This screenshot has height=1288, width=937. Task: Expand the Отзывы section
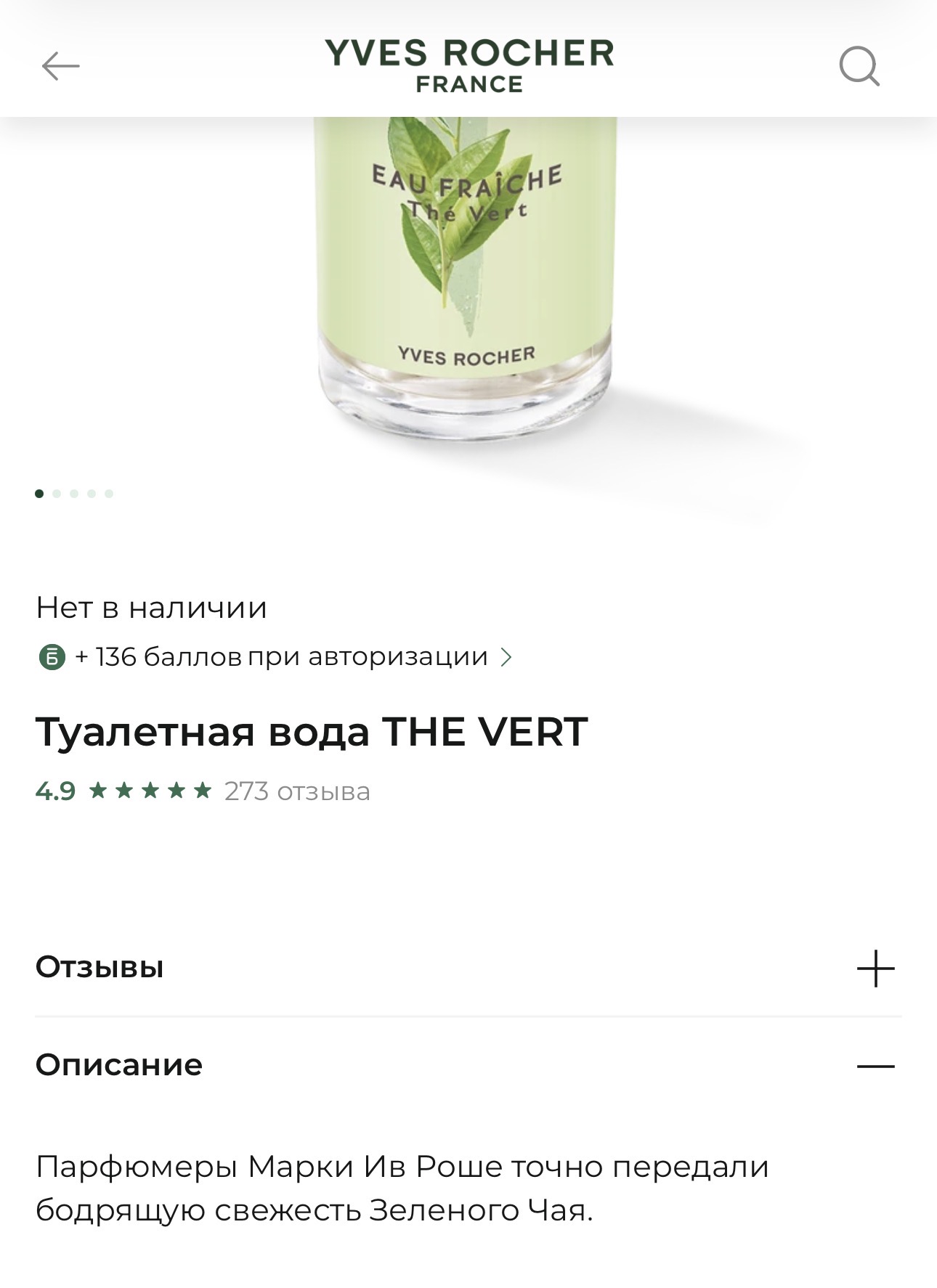pyautogui.click(x=468, y=968)
